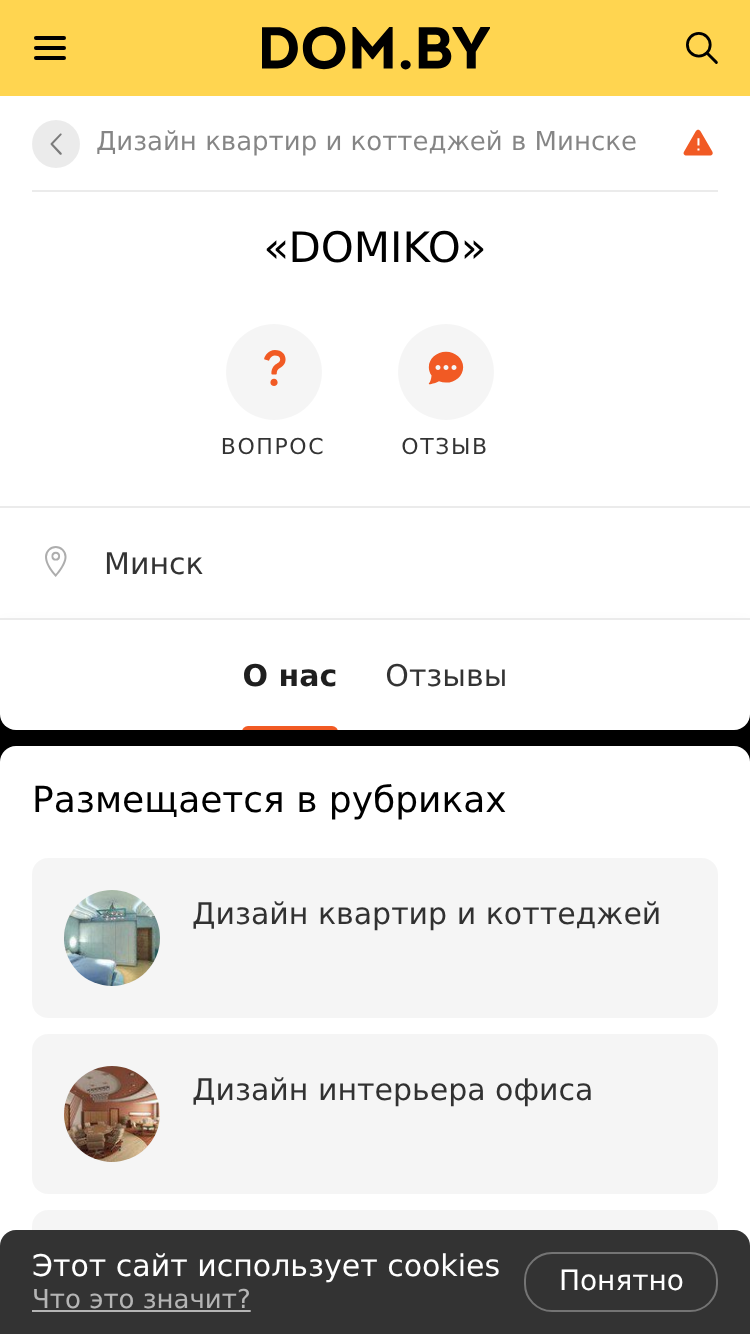Open the search magnifier
The height and width of the screenshot is (1334, 750).
pos(701,48)
